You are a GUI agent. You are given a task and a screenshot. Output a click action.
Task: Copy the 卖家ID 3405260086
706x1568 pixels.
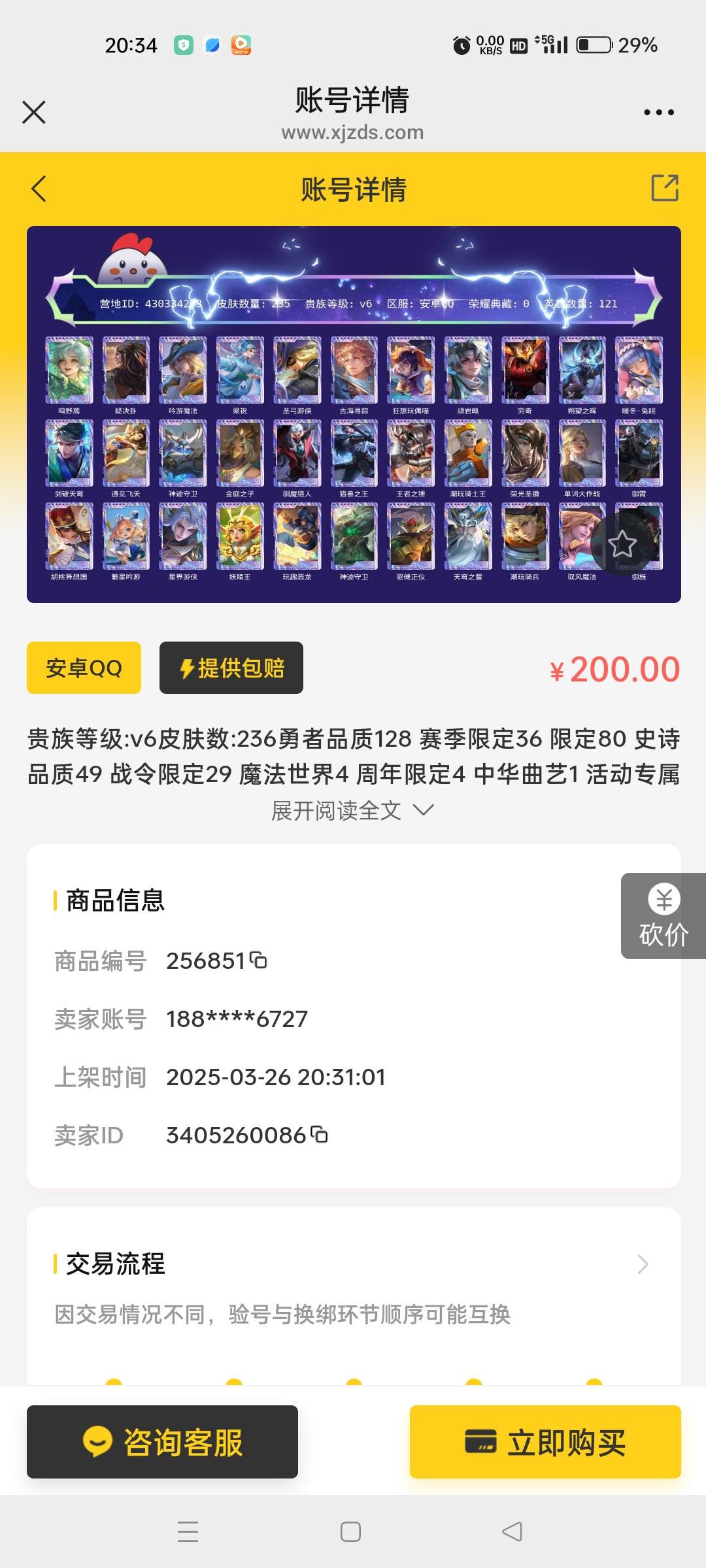[x=319, y=1135]
